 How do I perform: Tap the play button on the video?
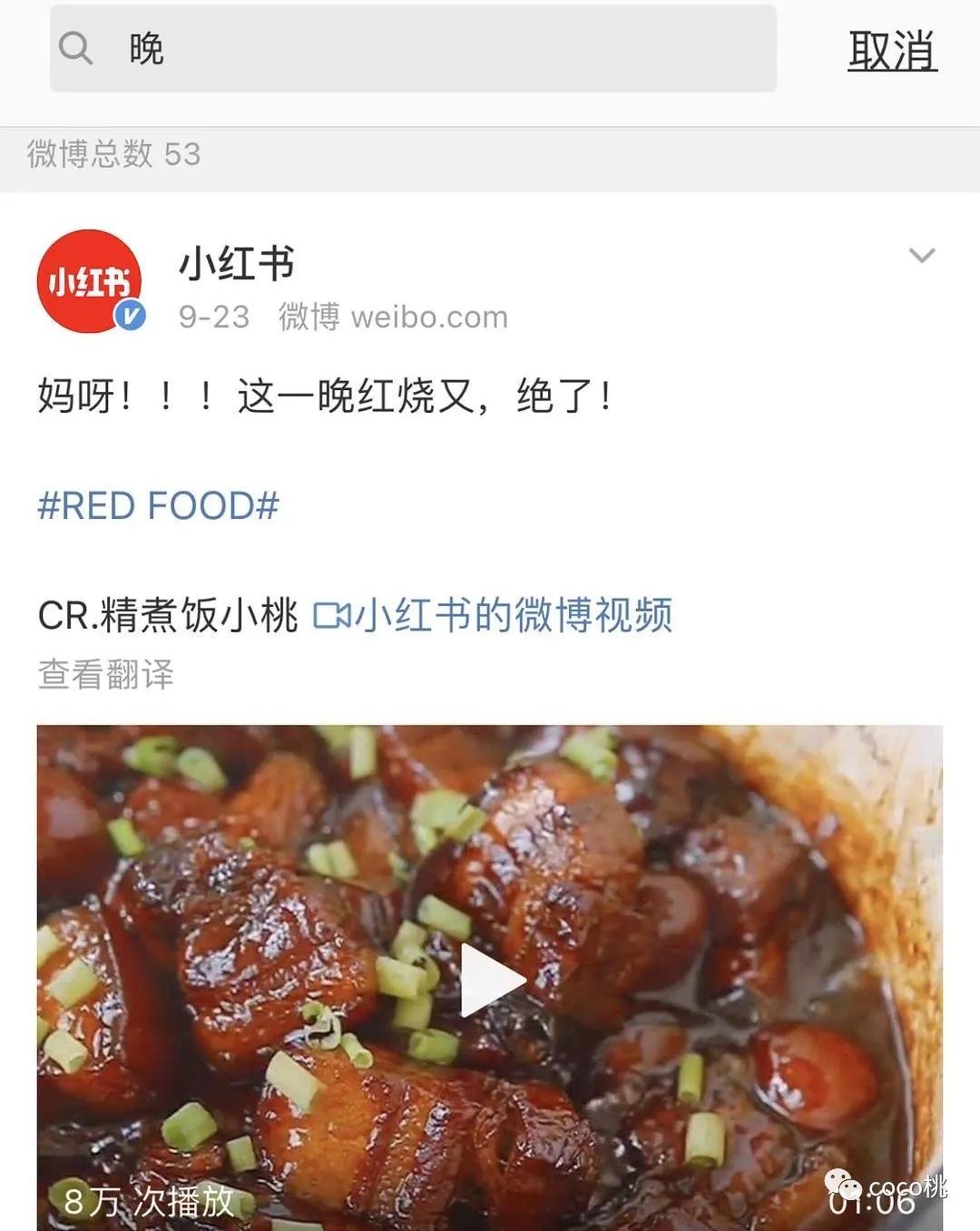tap(488, 980)
